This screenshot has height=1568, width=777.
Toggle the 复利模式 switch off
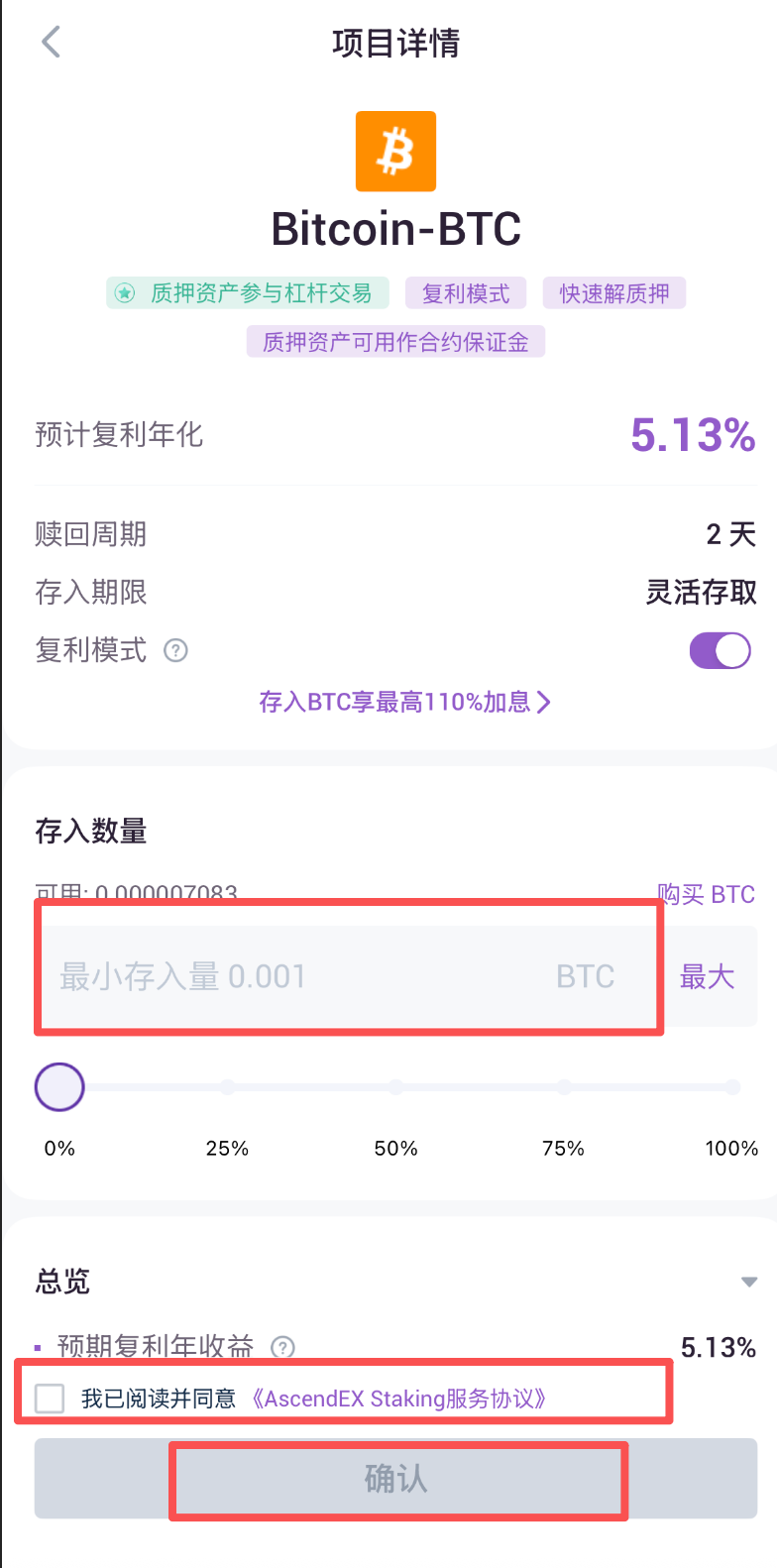[x=720, y=651]
